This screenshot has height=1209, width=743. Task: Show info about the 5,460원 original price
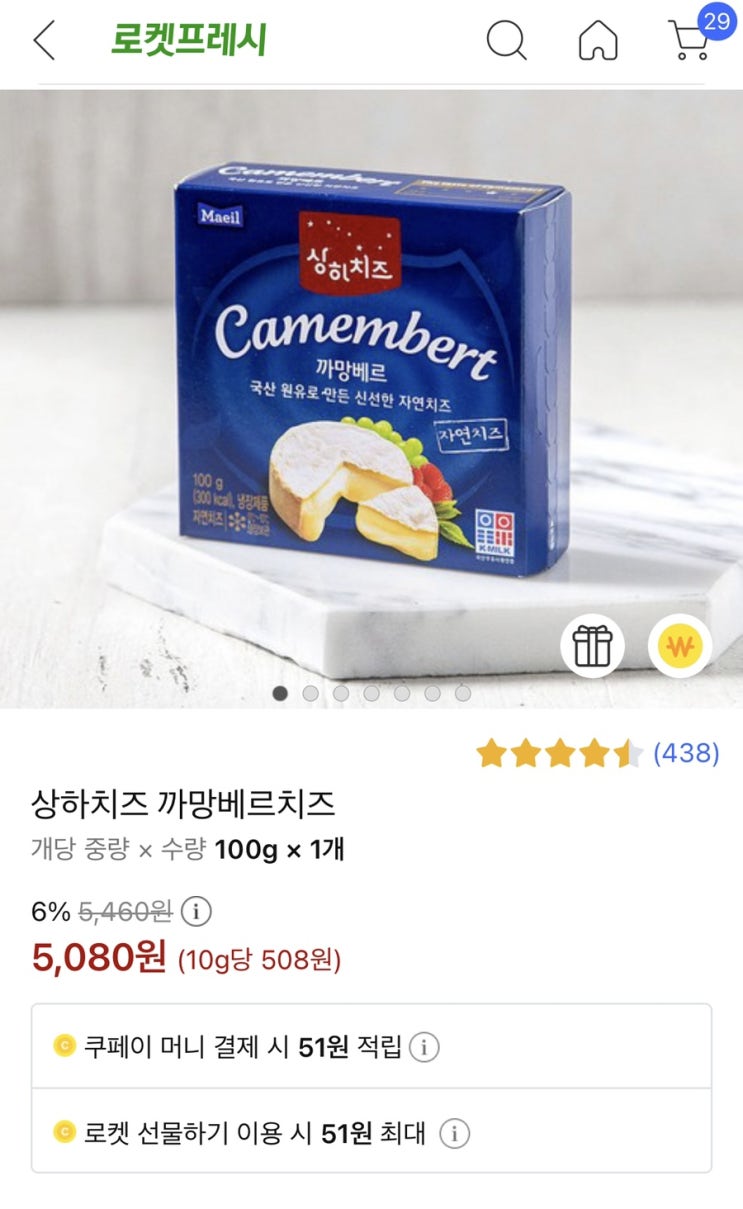coord(198,911)
